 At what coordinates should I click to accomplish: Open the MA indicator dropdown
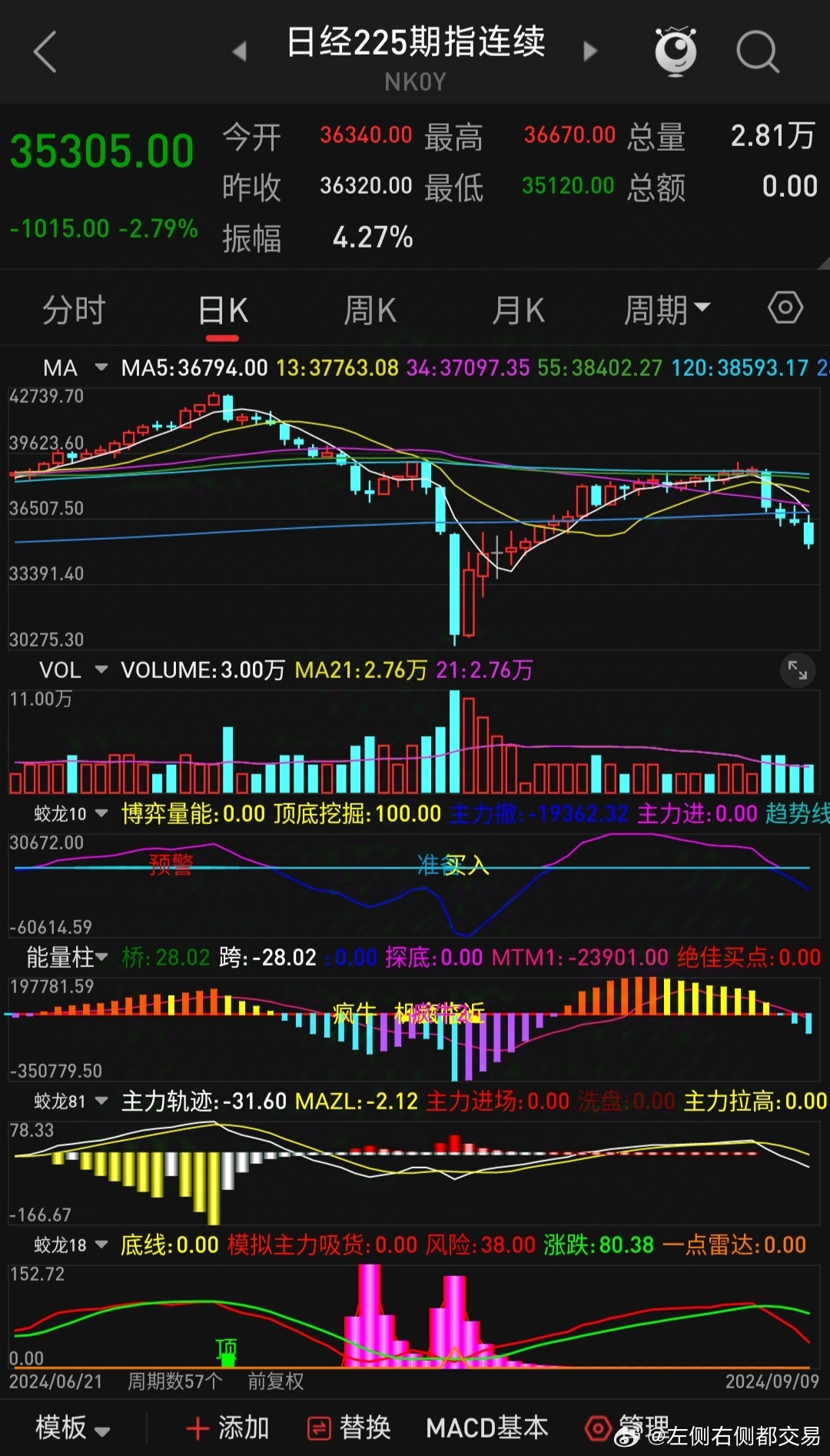pos(75,368)
